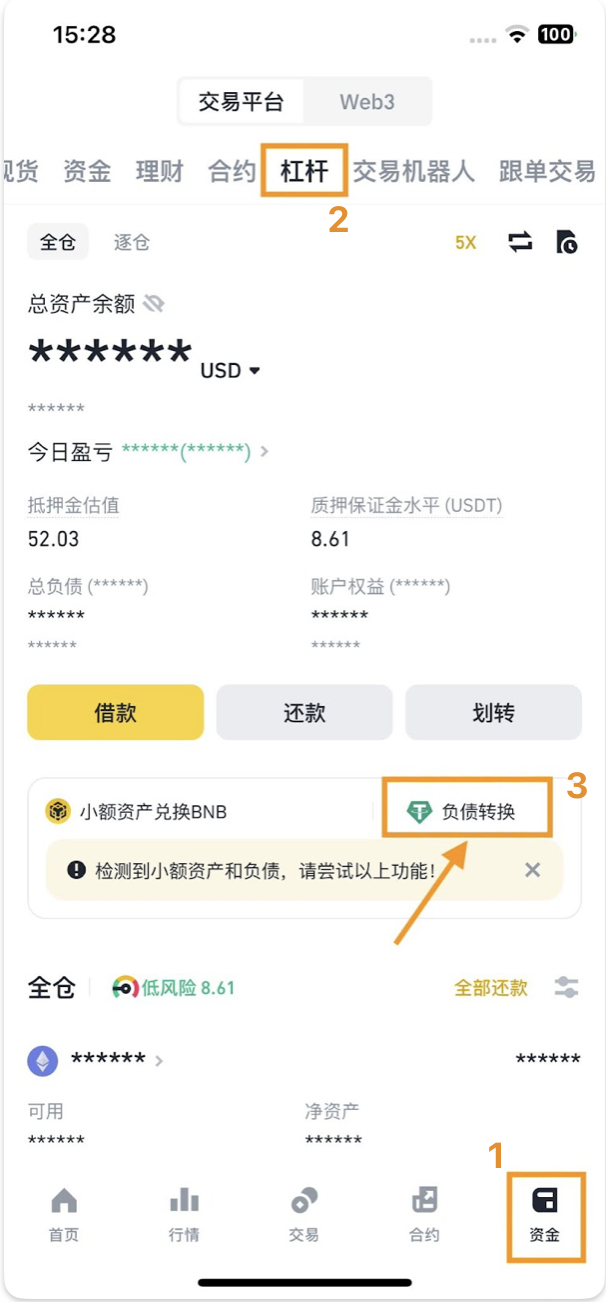Viewport: 606px width, 1302px height.
Task: Switch to 逐仓 margin mode
Action: (131, 242)
